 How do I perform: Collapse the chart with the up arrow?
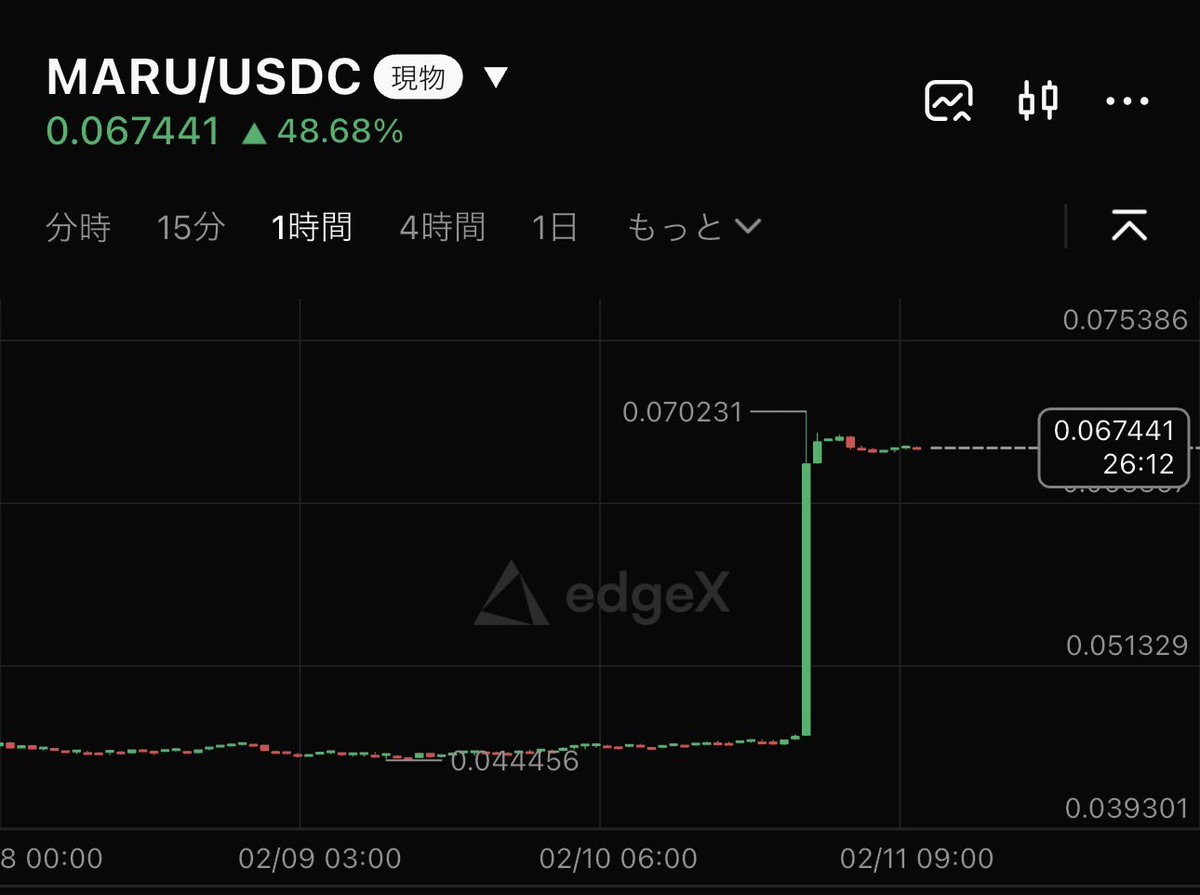coord(1129,228)
